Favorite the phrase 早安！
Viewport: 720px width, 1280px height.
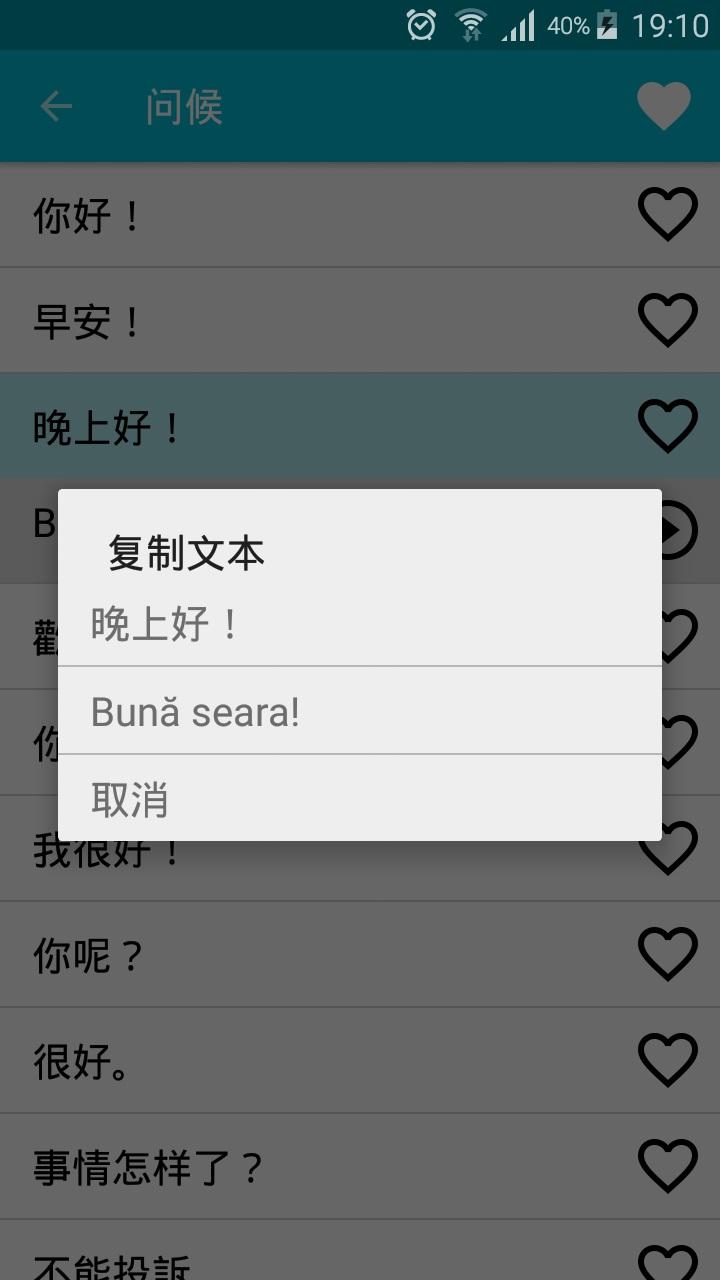coord(667,320)
